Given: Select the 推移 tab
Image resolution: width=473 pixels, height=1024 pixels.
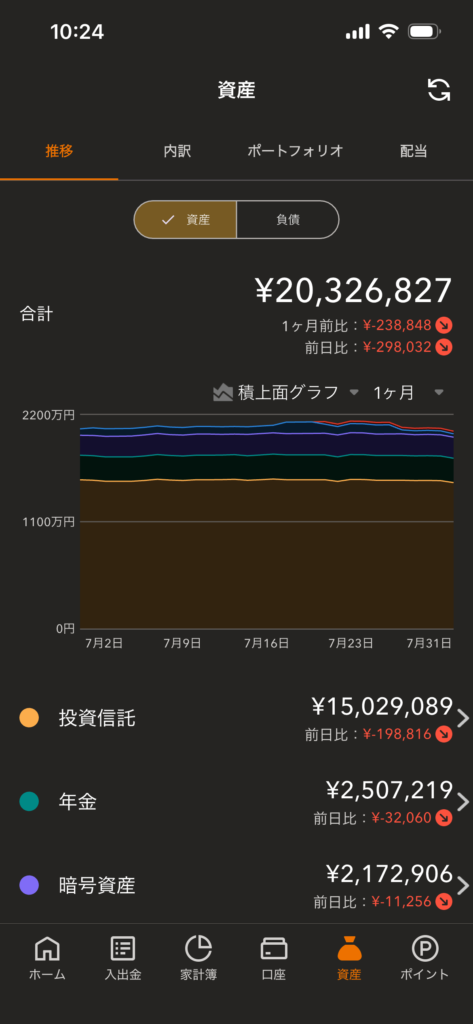Looking at the screenshot, I should [x=59, y=151].
